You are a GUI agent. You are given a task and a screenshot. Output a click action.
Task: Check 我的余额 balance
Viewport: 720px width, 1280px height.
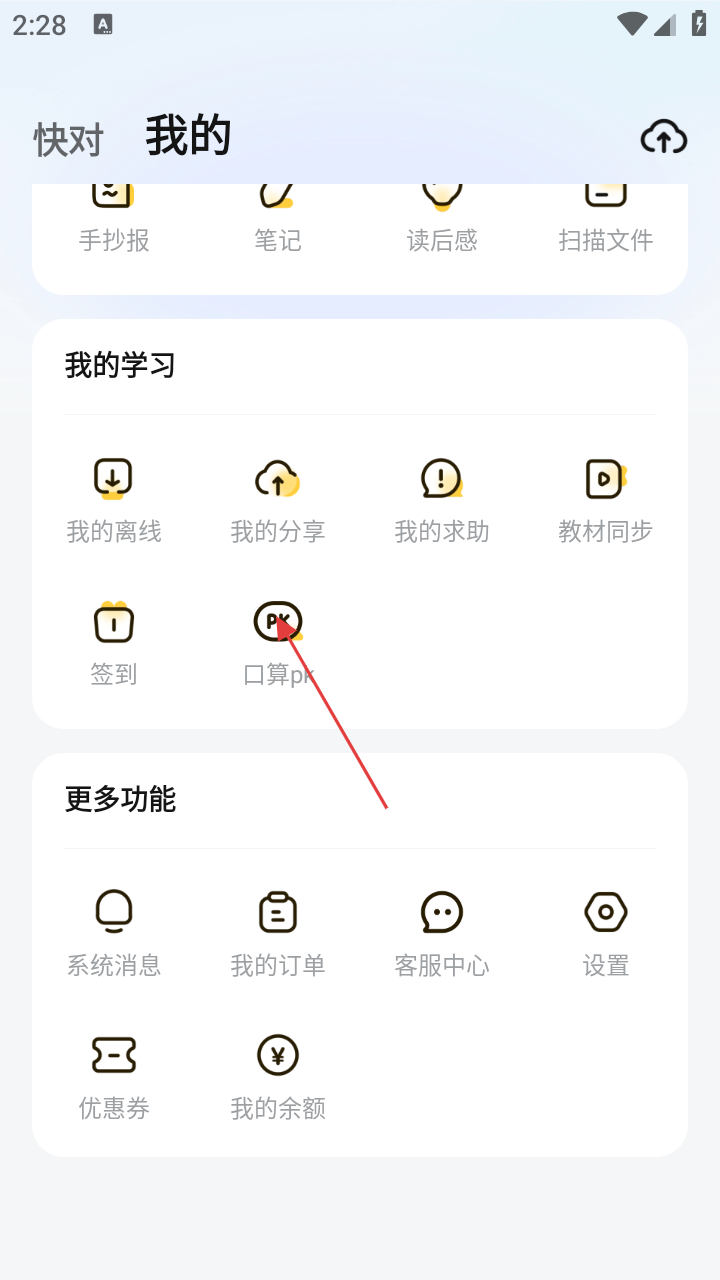tap(278, 1076)
